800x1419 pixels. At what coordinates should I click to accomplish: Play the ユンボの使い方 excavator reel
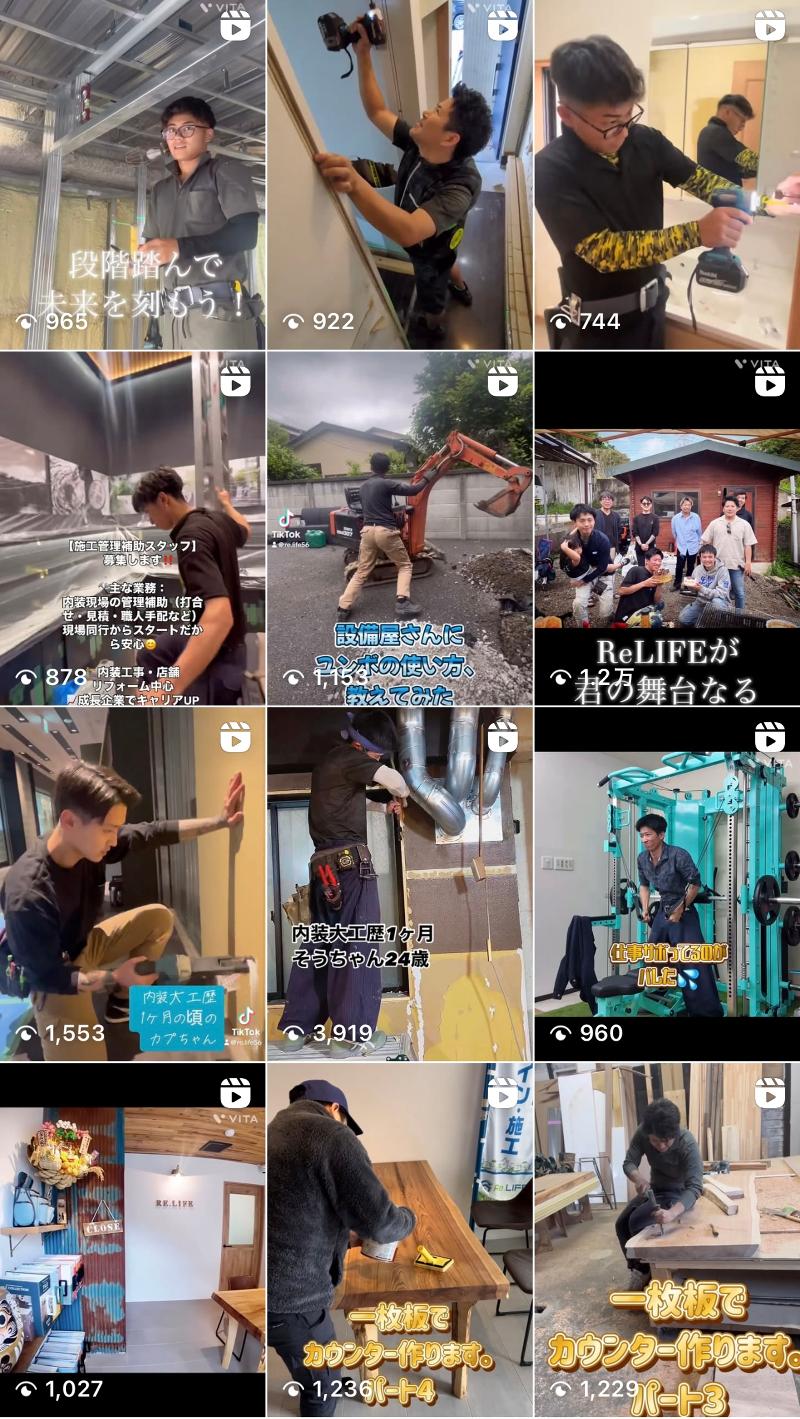400,528
